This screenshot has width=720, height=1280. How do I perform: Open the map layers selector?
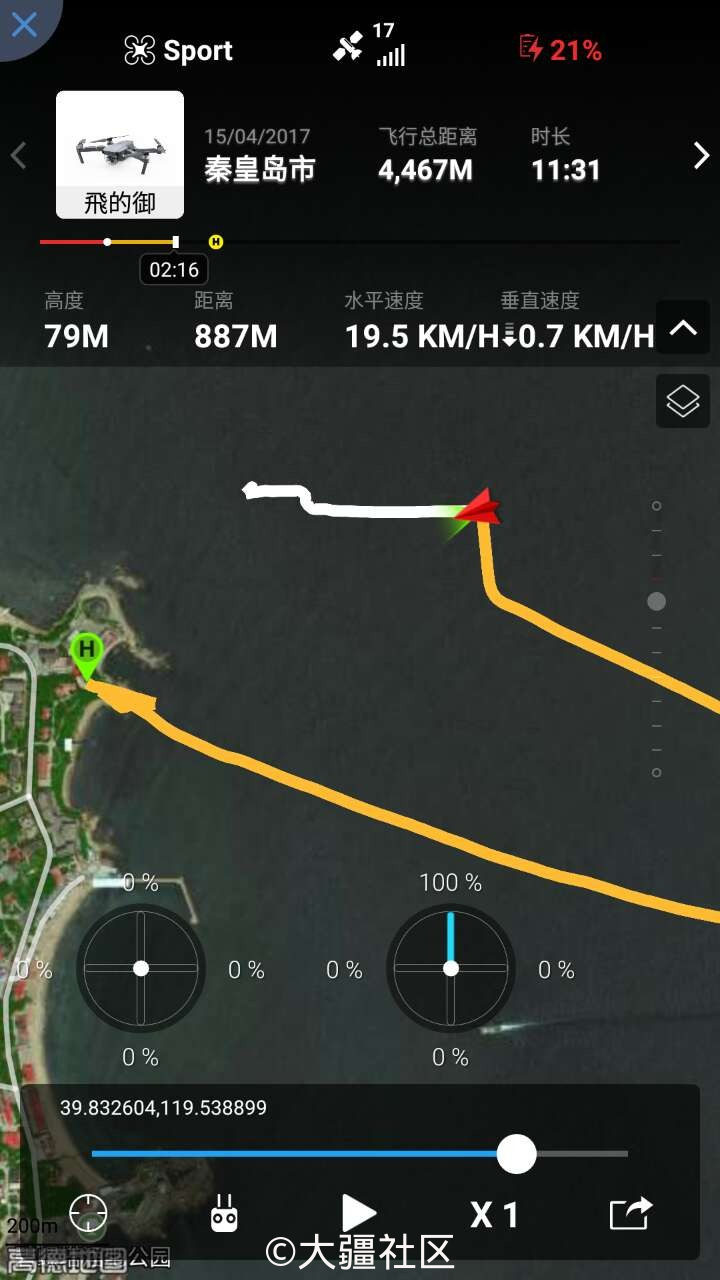click(x=683, y=401)
